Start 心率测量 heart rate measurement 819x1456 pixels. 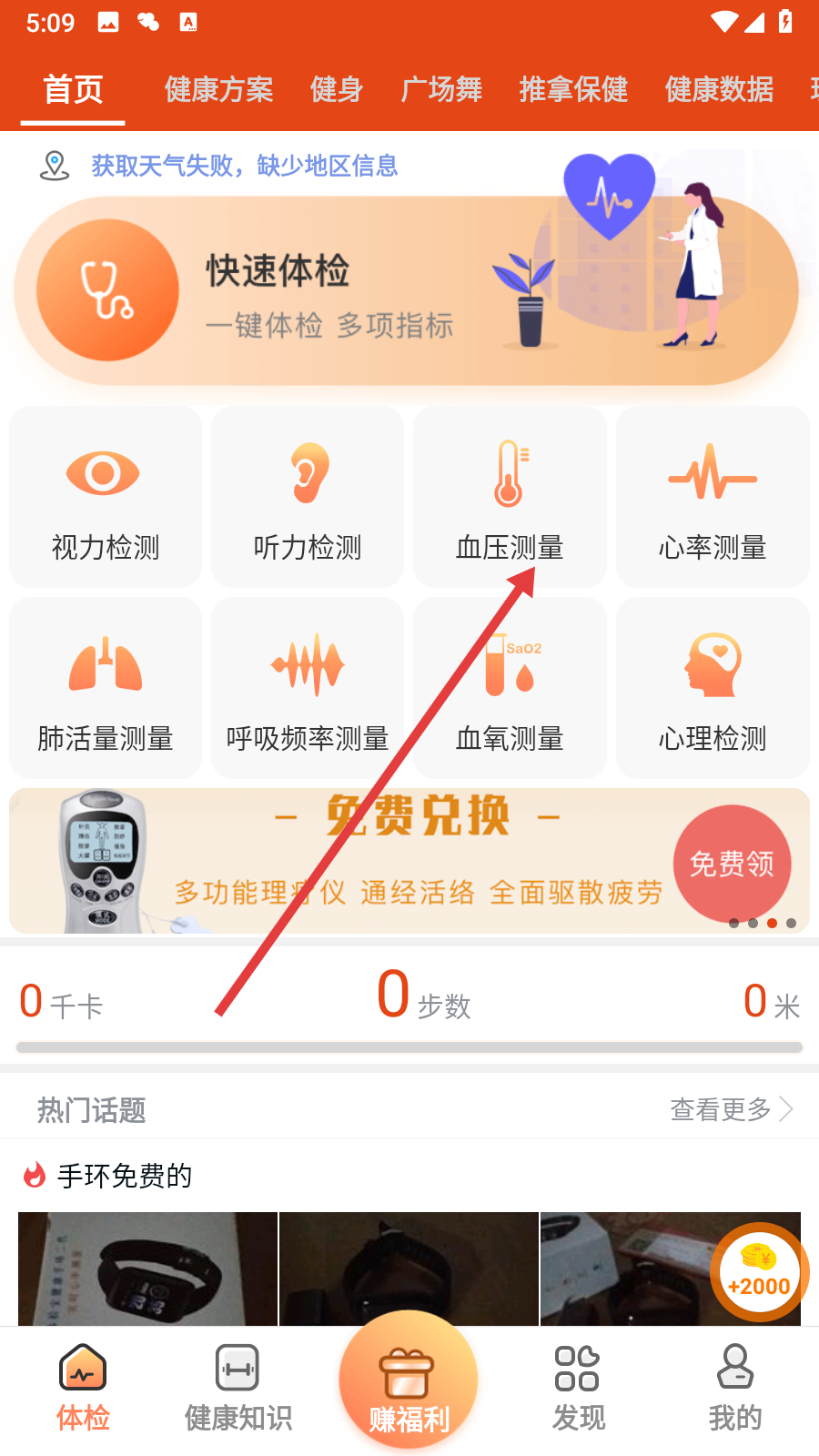713,497
